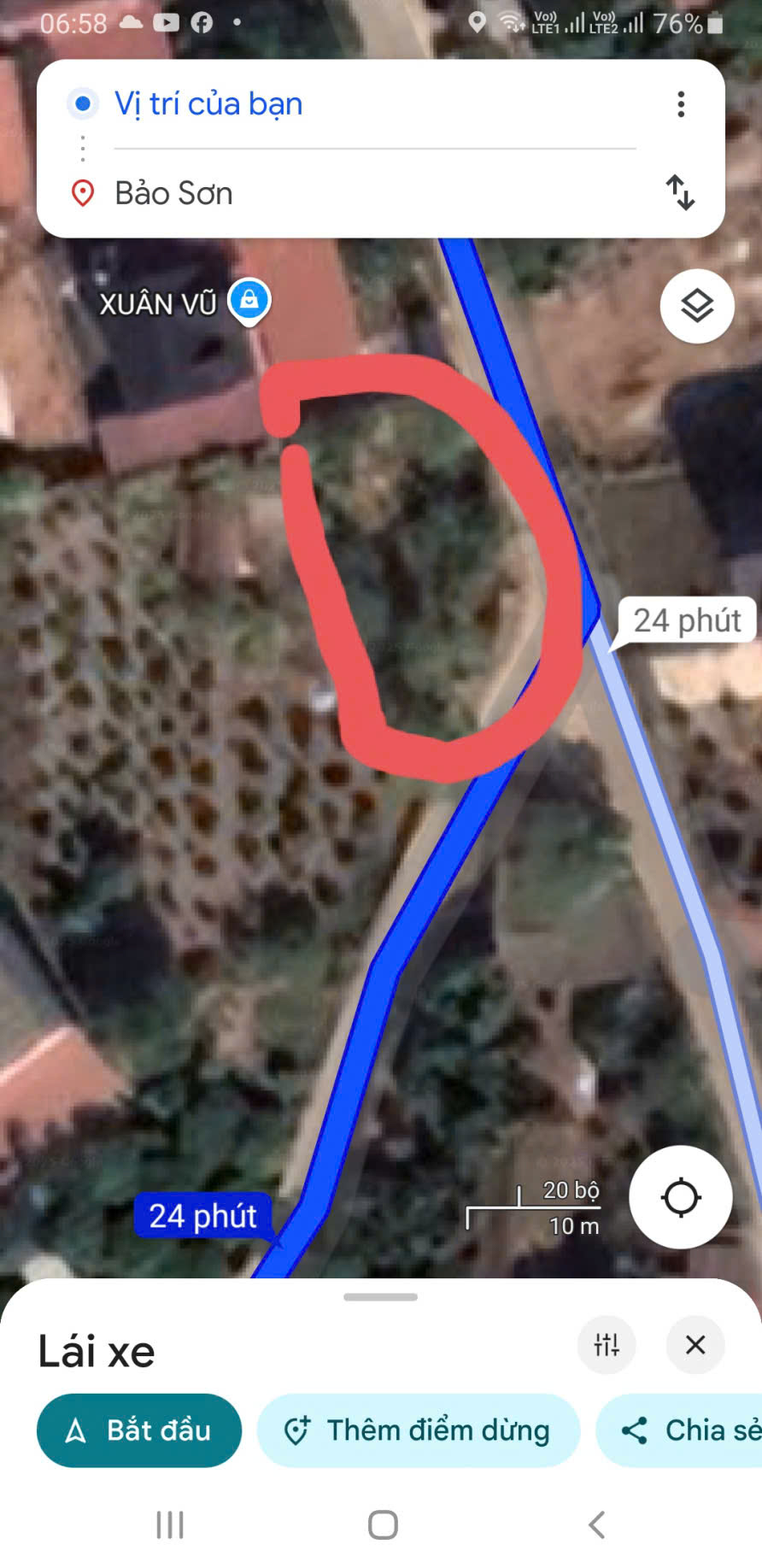This screenshot has width=762, height=1568.
Task: Center map on my current location
Action: click(680, 1196)
